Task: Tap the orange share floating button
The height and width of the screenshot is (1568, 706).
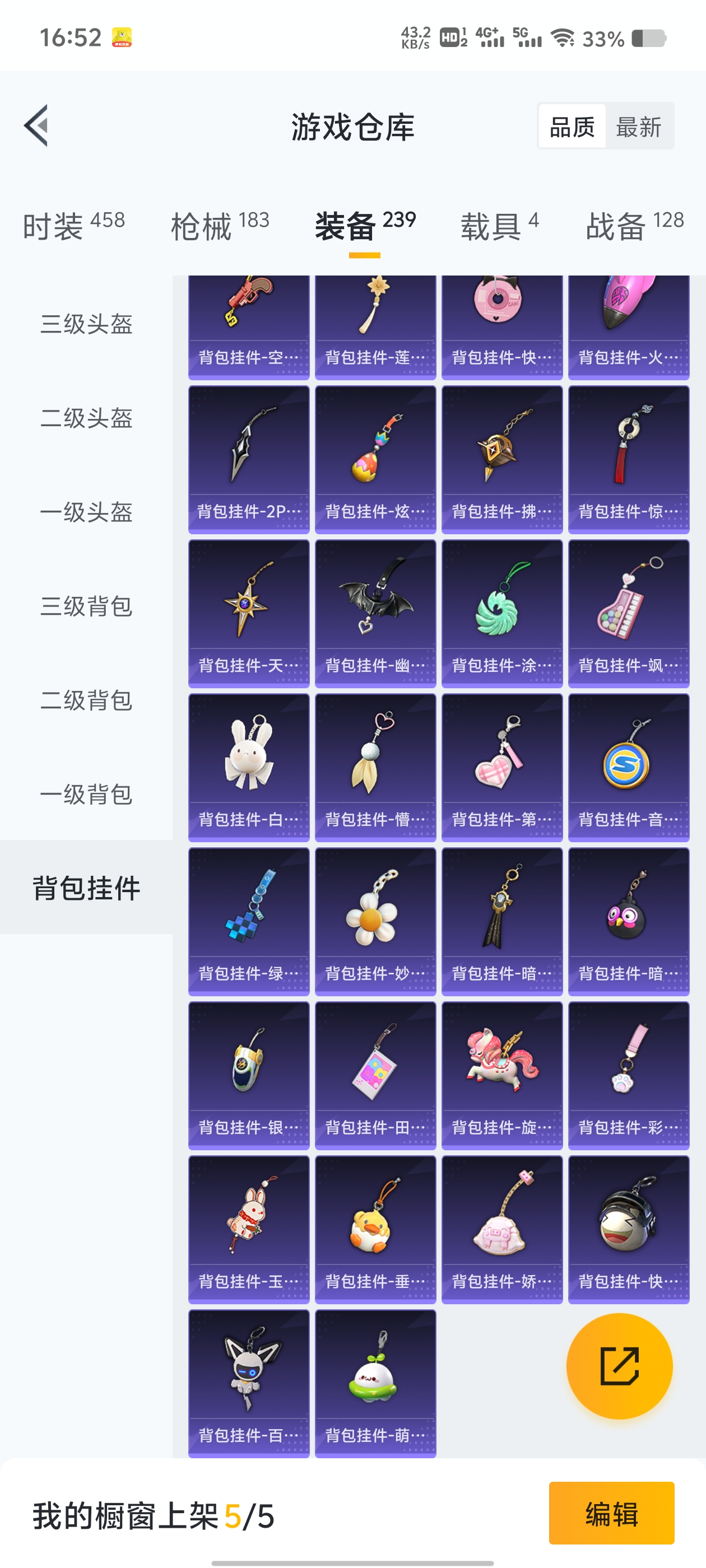Action: click(x=619, y=1366)
